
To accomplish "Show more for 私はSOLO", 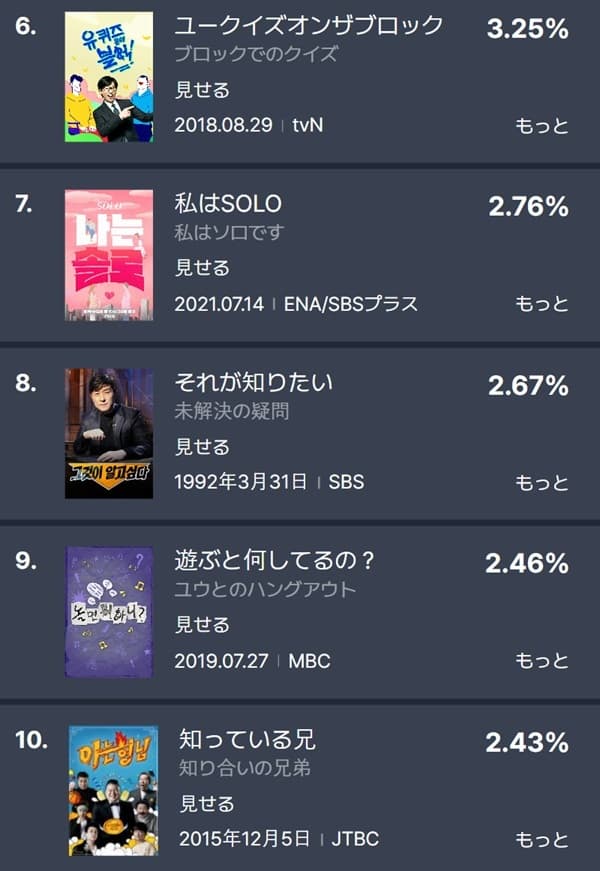I will (x=542, y=304).
